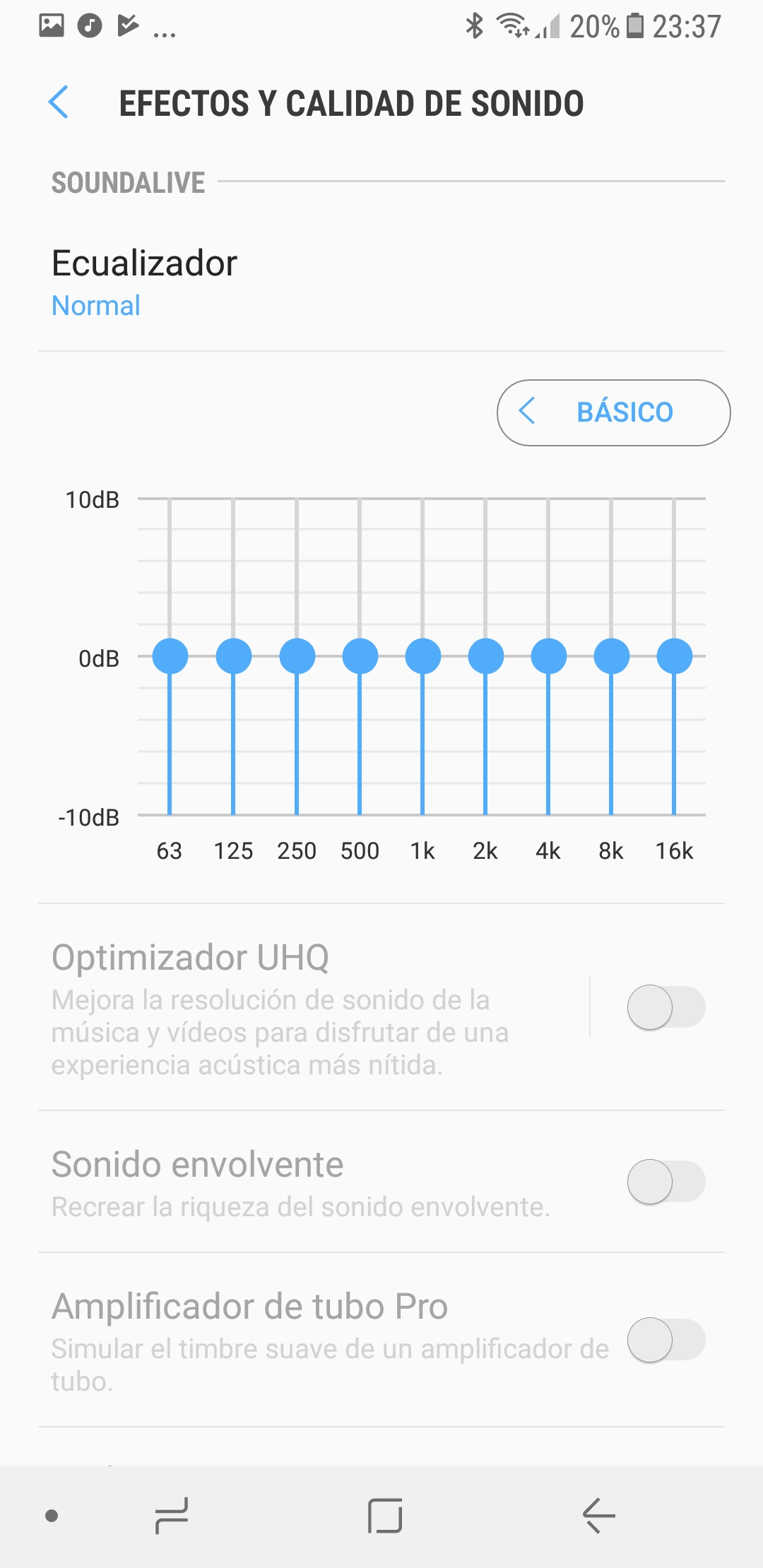Open recent apps from navigation bar
763x1568 pixels.
point(172,1516)
